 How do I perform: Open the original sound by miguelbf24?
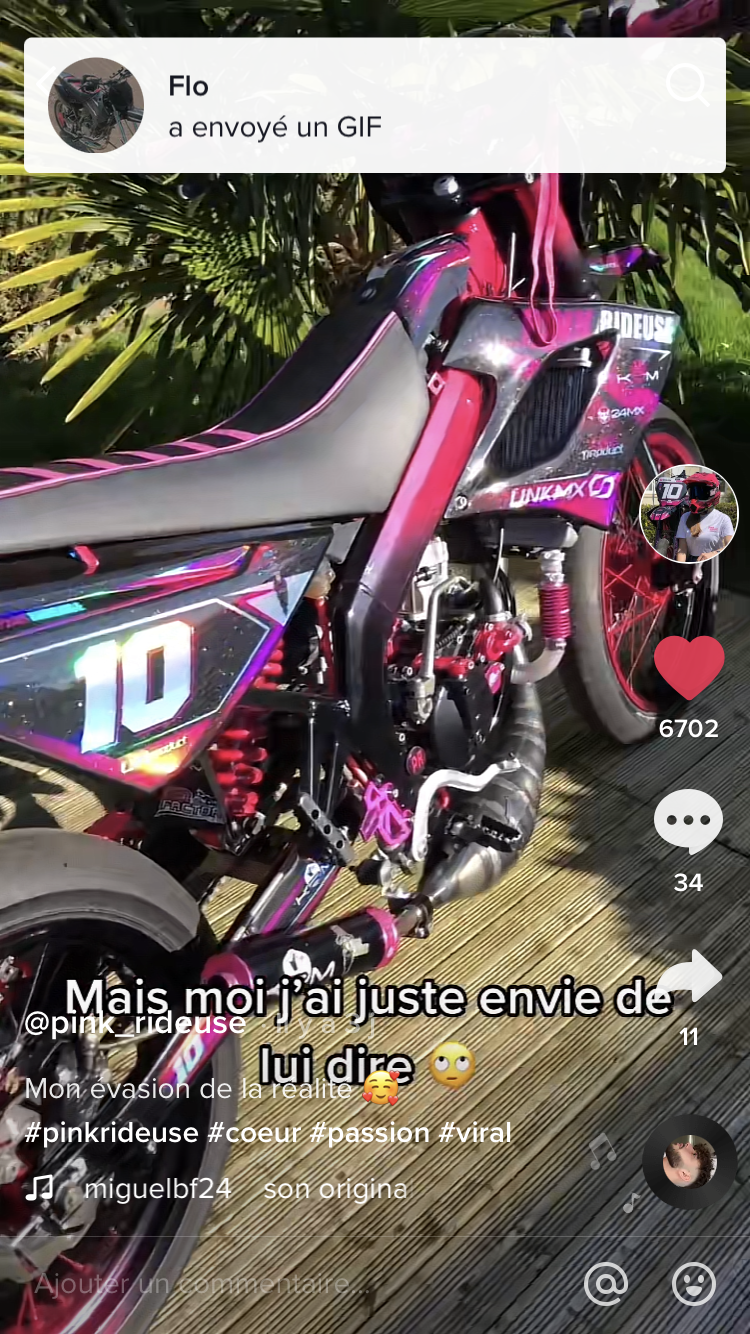coord(245,1189)
